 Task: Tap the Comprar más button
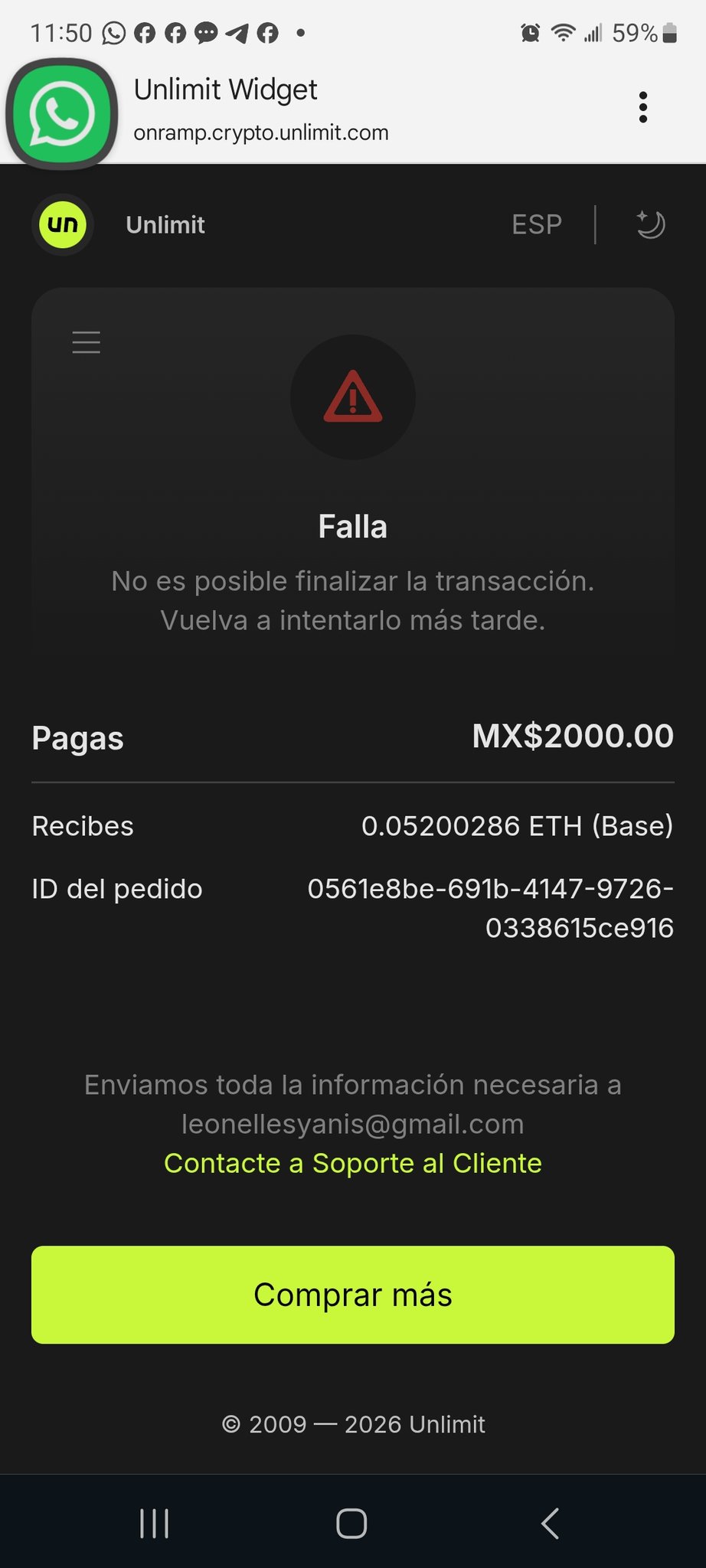coord(353,1295)
